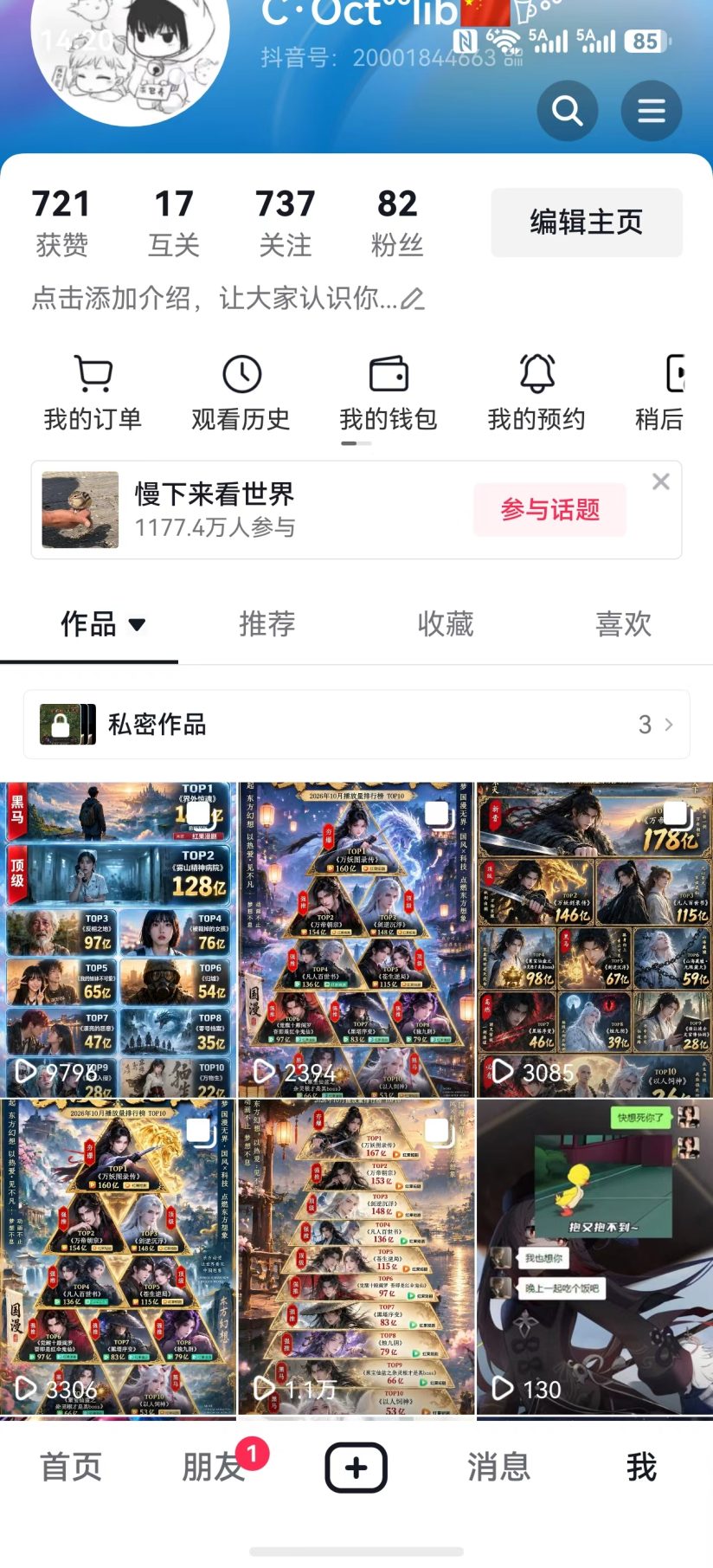Add a bio via 点击添加介绍
The width and height of the screenshot is (713, 1568).
(228, 299)
